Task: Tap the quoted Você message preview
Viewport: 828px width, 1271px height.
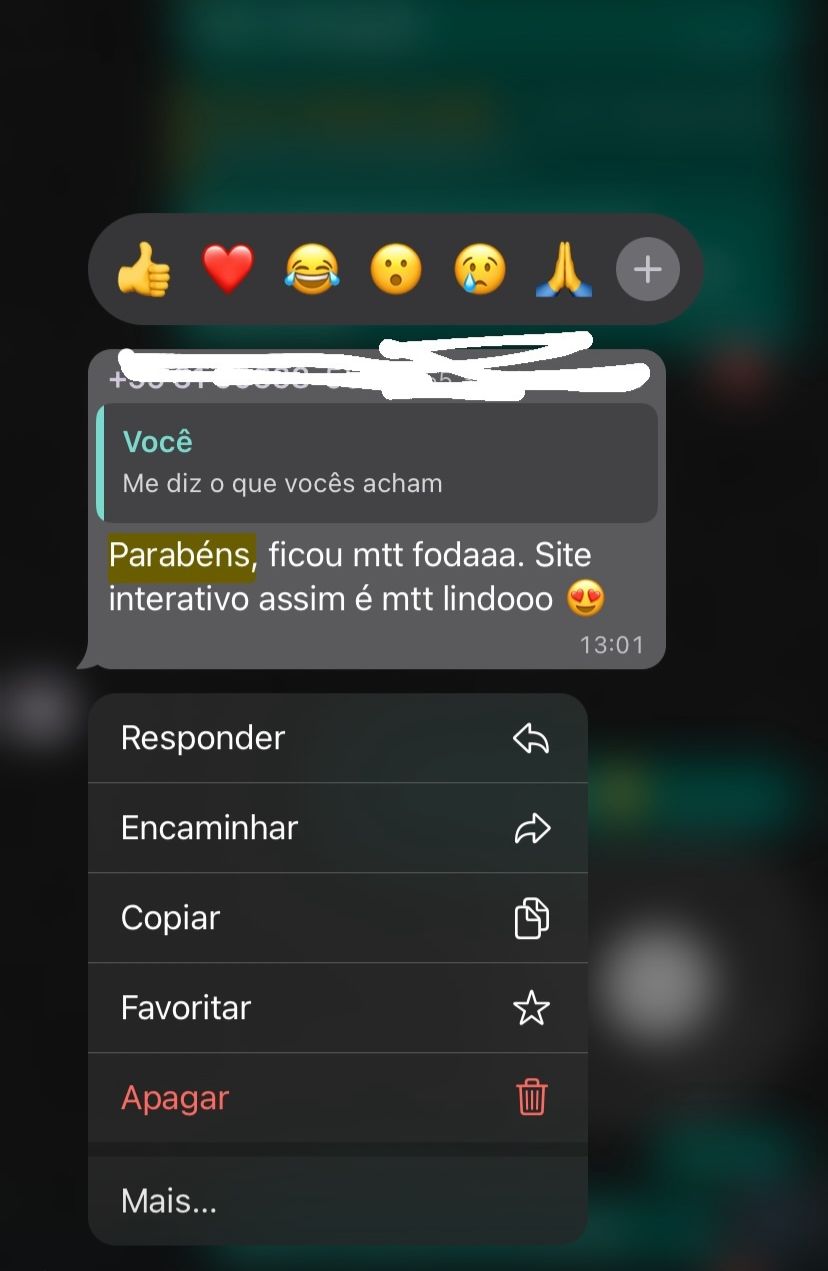Action: pos(377,463)
